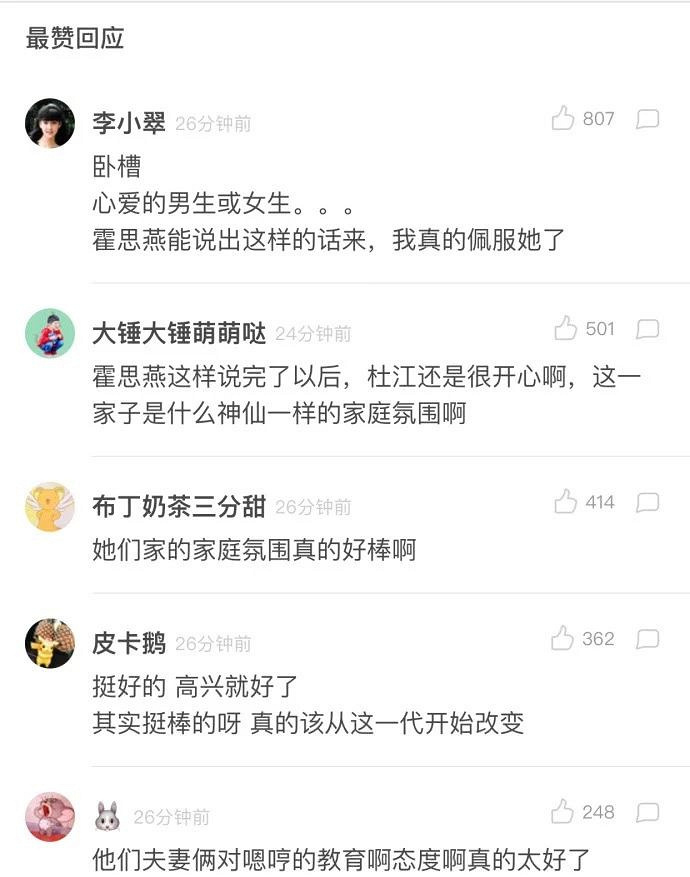Reply to 皮卡鹅's comment
Image resolution: width=690 pixels, height=877 pixels.
[648, 639]
